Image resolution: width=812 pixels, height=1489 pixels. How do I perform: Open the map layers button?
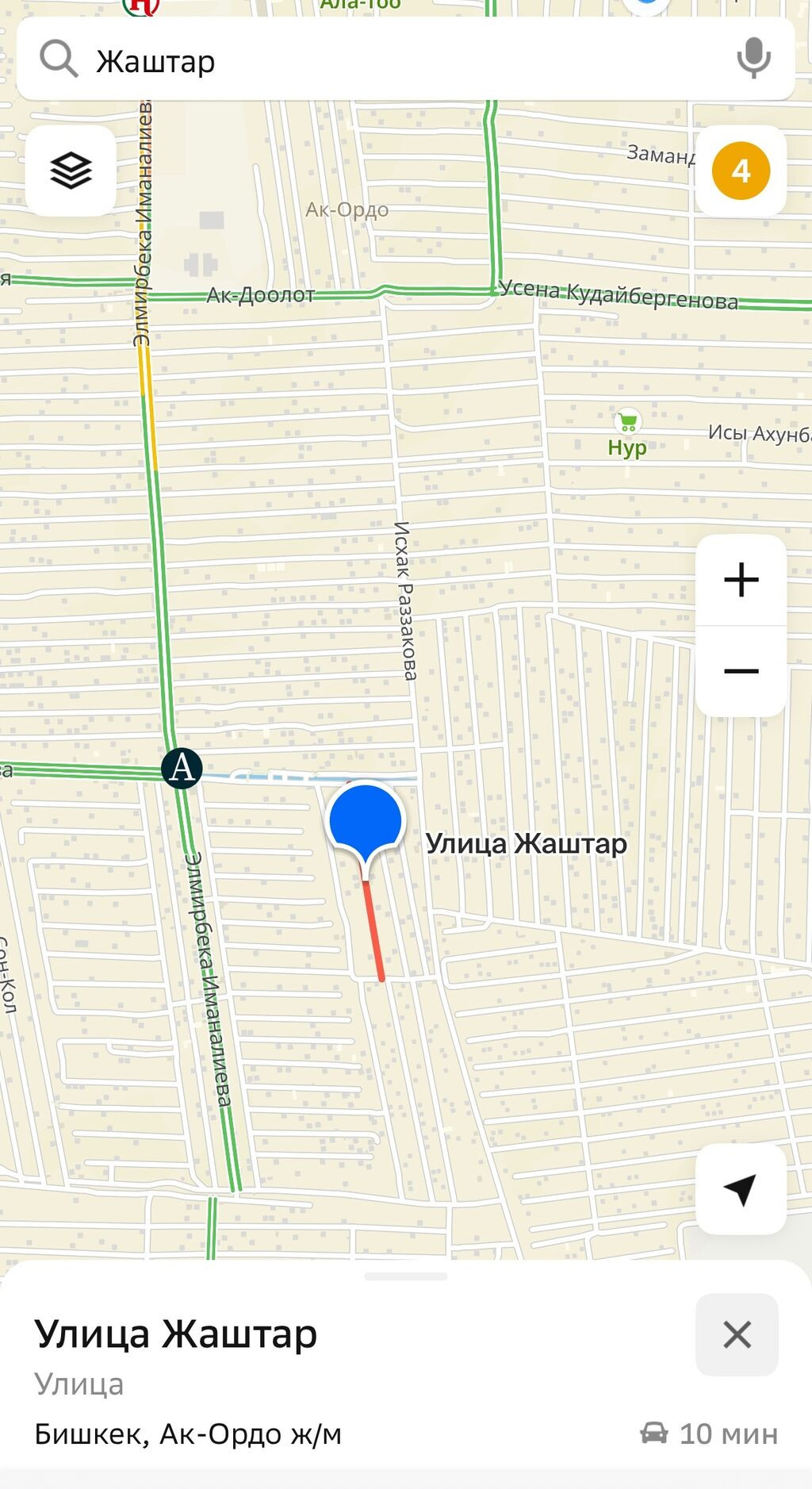tap(71, 171)
